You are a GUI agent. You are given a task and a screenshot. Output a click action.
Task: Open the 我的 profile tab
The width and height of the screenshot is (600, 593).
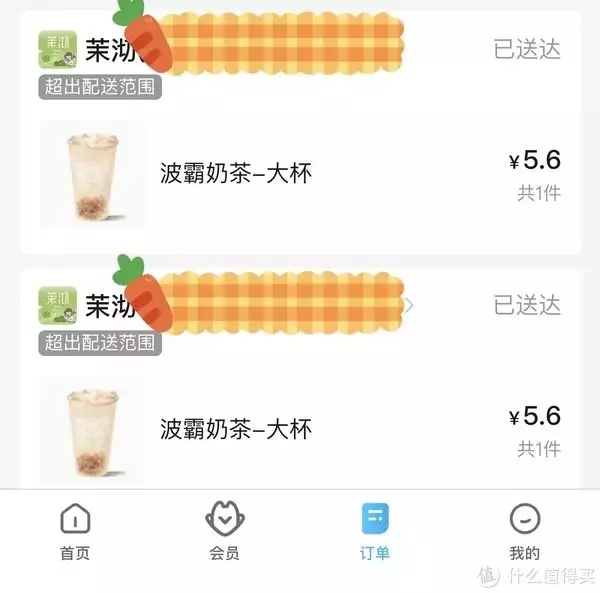524,531
